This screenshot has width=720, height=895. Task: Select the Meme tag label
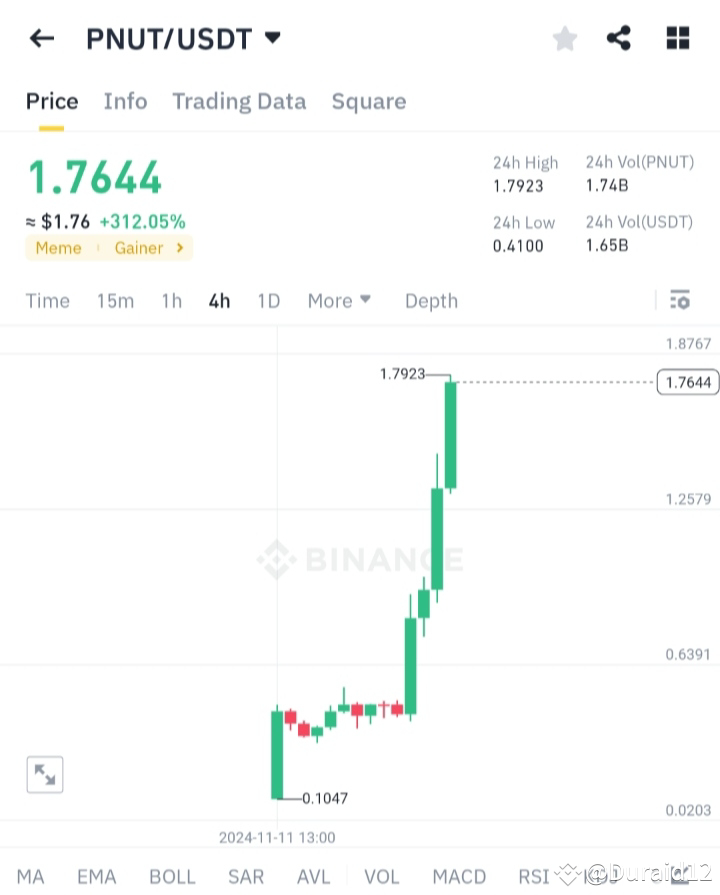click(58, 248)
